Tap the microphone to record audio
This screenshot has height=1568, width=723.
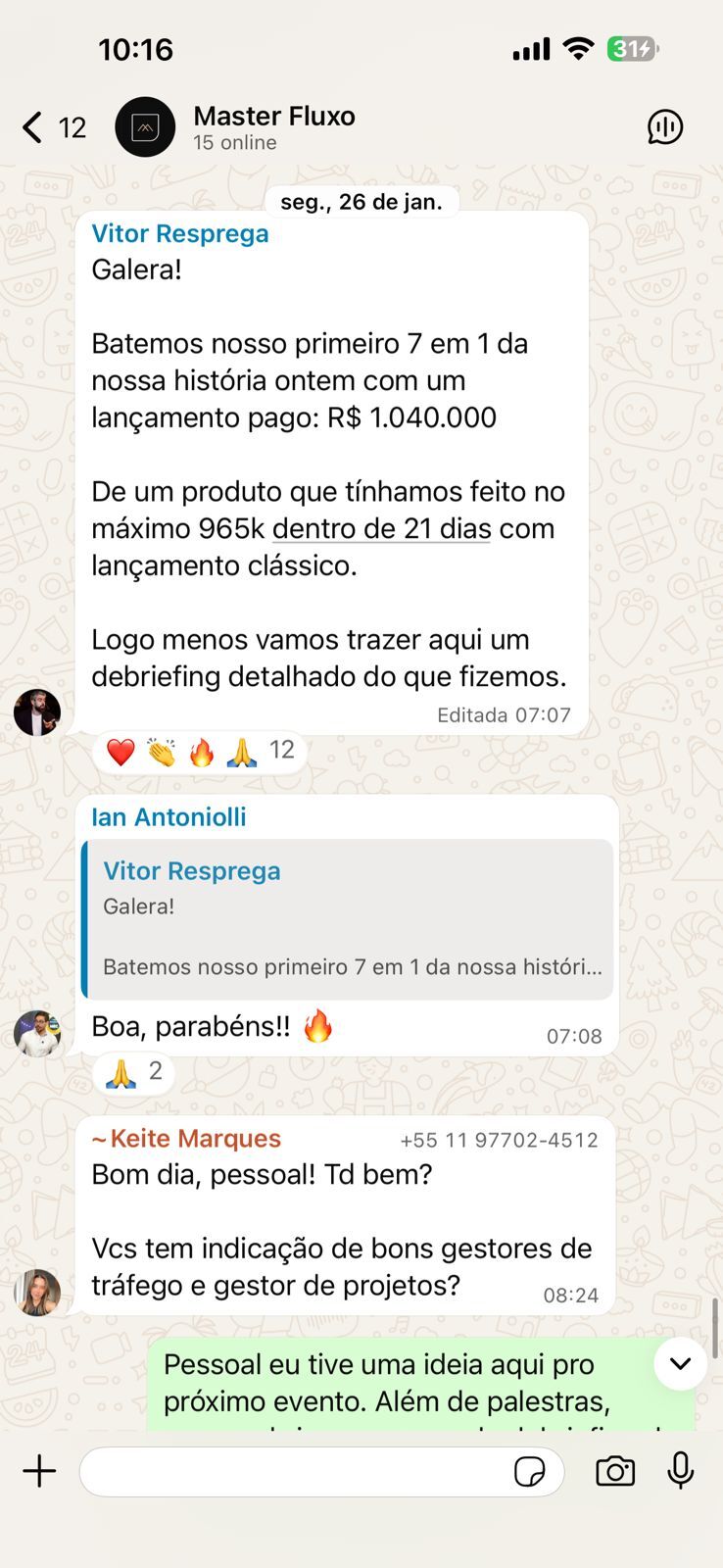pyautogui.click(x=681, y=1471)
